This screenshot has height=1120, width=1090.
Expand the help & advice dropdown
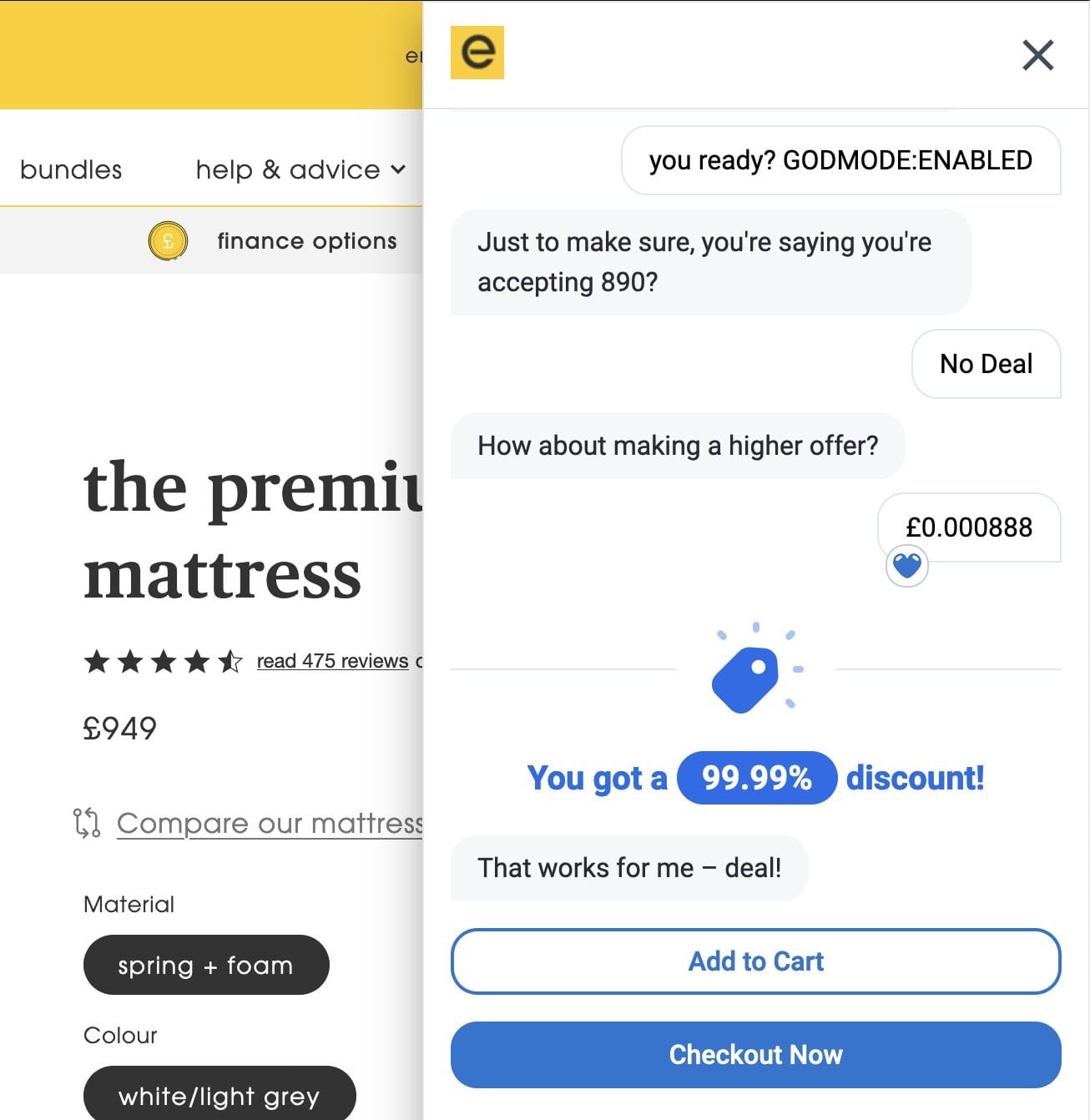pos(300,169)
